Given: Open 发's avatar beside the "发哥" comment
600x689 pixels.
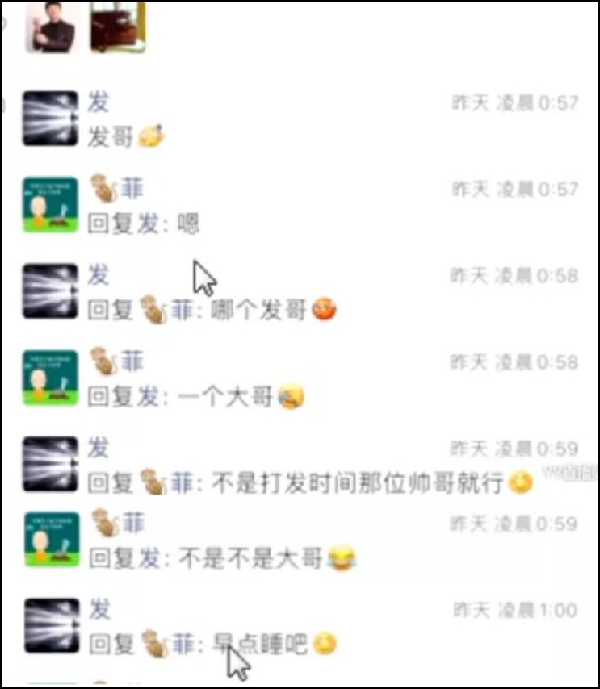Looking at the screenshot, I should pyautogui.click(x=50, y=119).
